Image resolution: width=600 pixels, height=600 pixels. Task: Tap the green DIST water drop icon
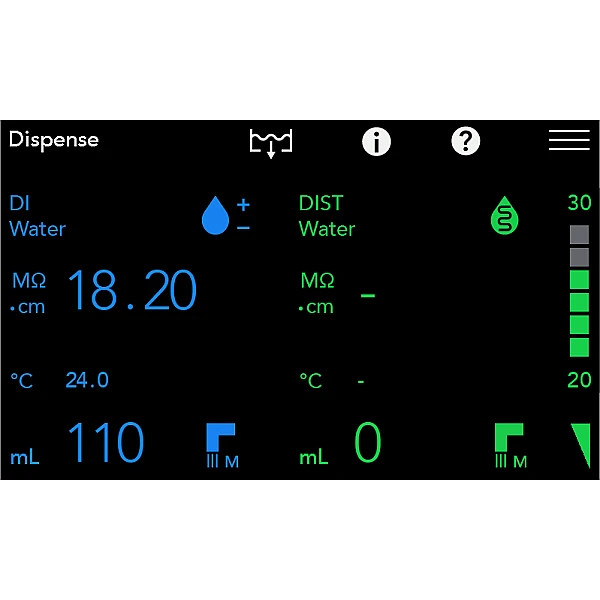click(506, 216)
